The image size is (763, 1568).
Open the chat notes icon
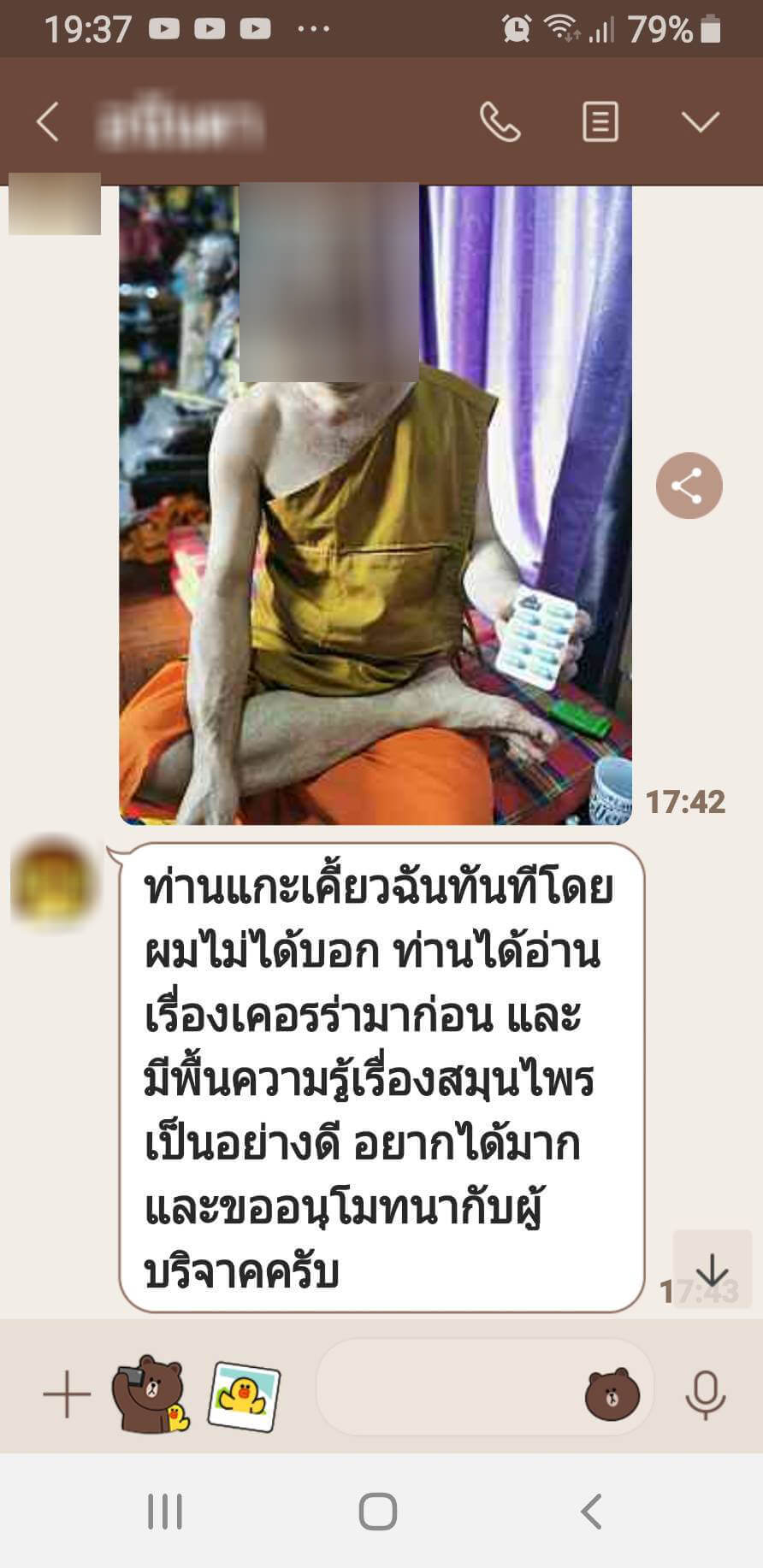600,122
